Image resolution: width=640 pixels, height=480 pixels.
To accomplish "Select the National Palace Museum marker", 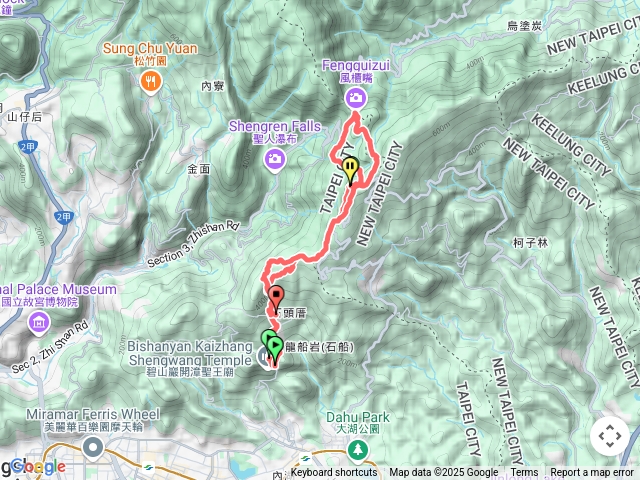I will coord(38,322).
